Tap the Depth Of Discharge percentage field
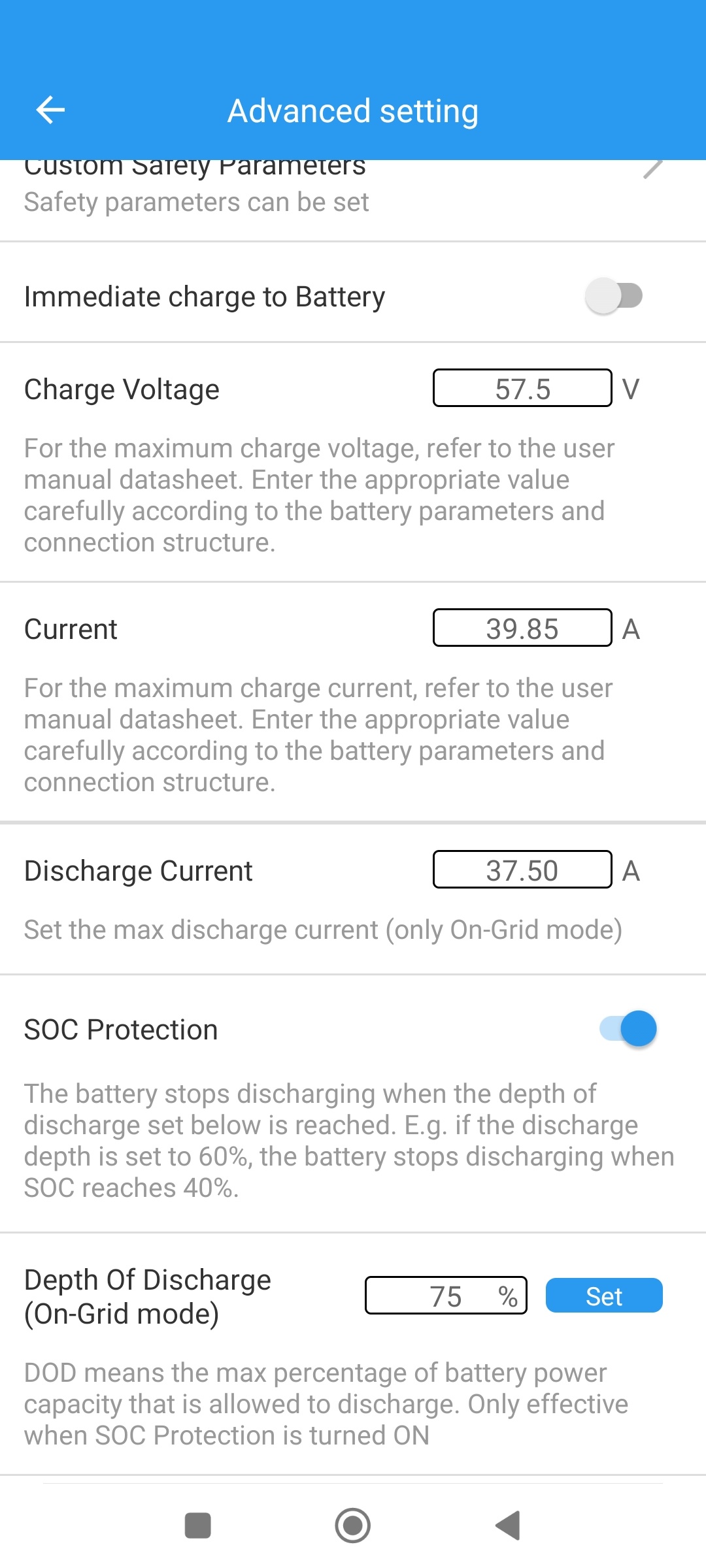This screenshot has width=706, height=1568. [x=445, y=1296]
